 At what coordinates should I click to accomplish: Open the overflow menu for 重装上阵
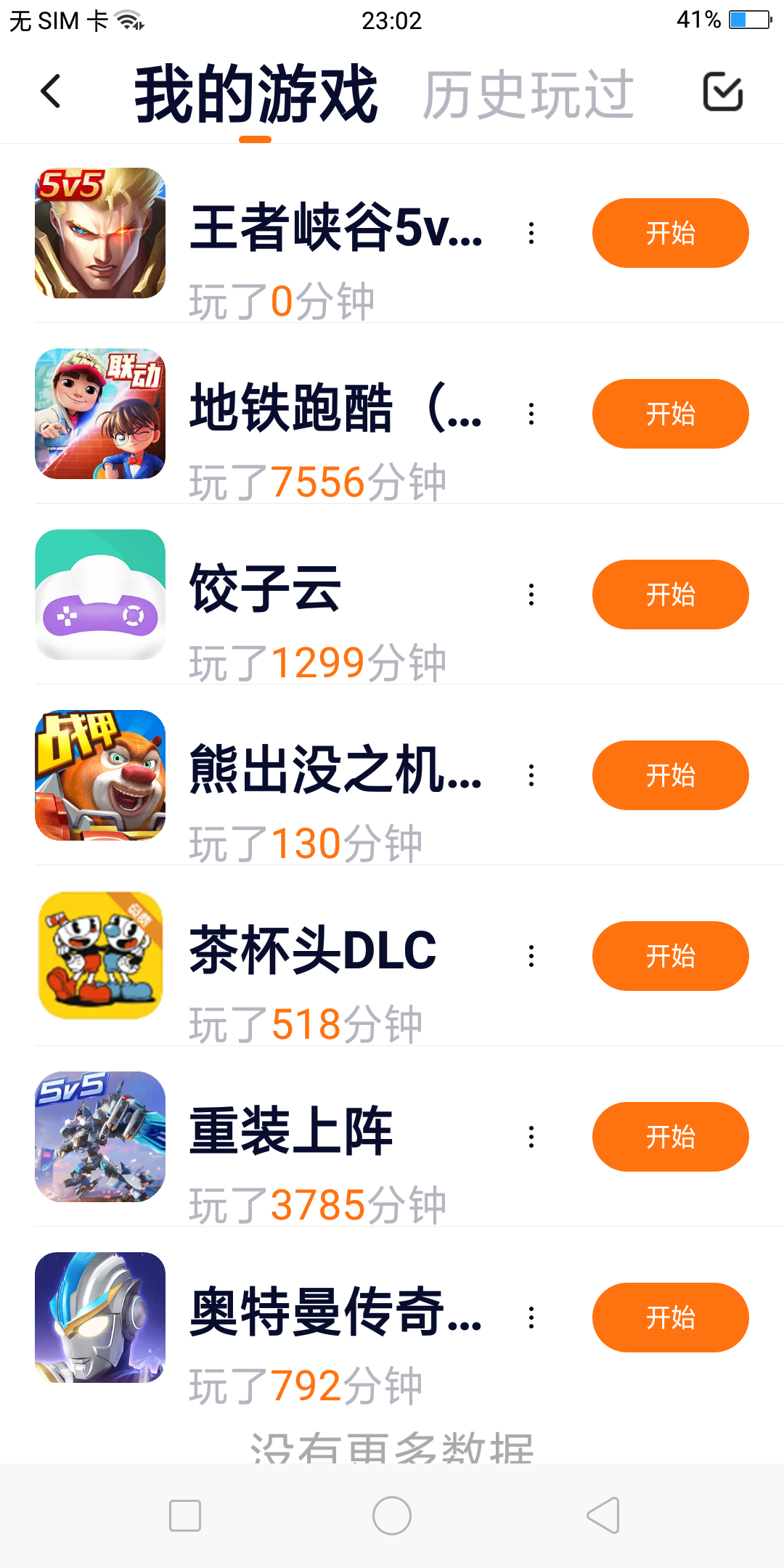531,1137
